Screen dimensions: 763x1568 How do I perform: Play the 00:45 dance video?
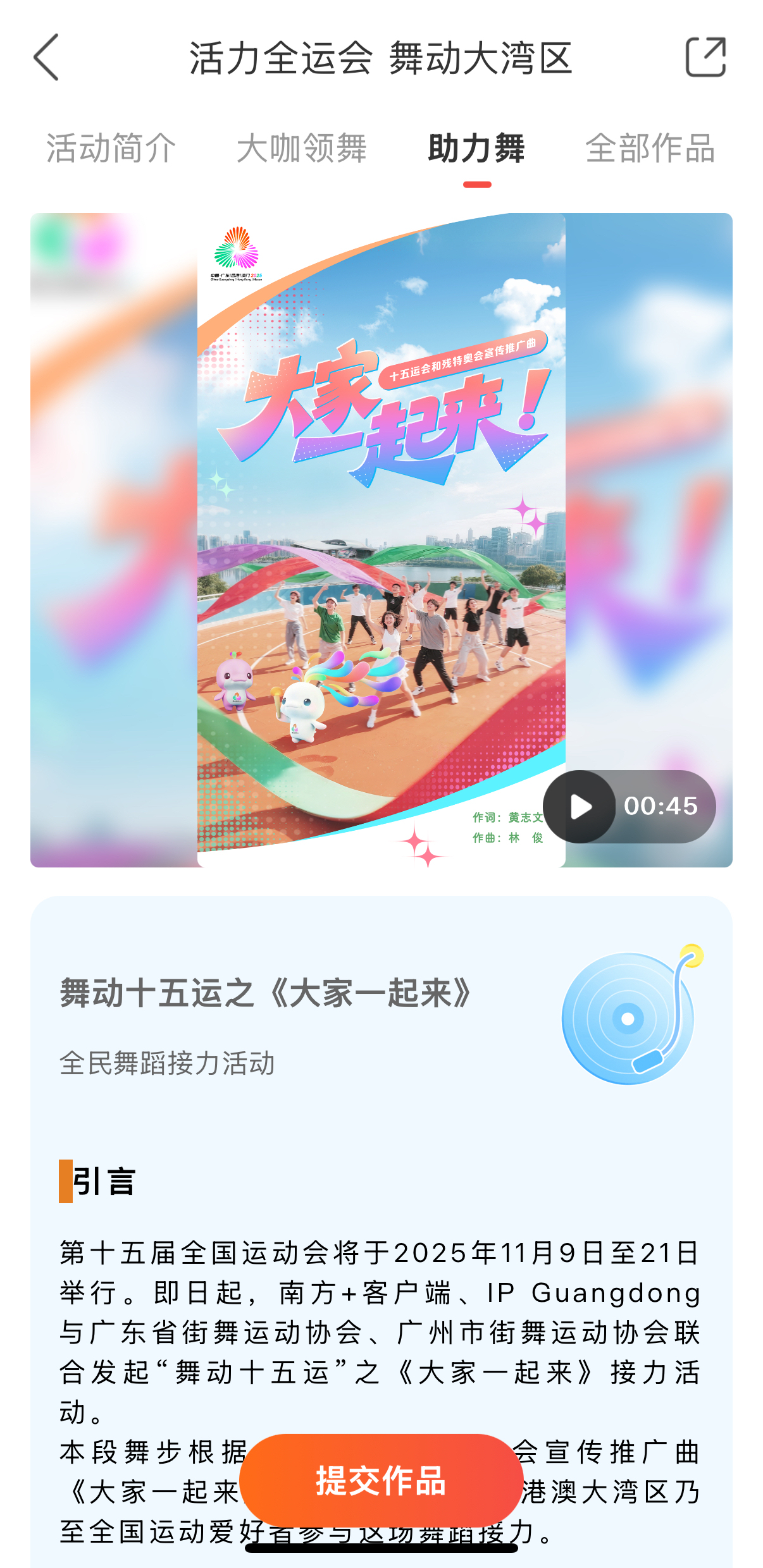click(580, 807)
